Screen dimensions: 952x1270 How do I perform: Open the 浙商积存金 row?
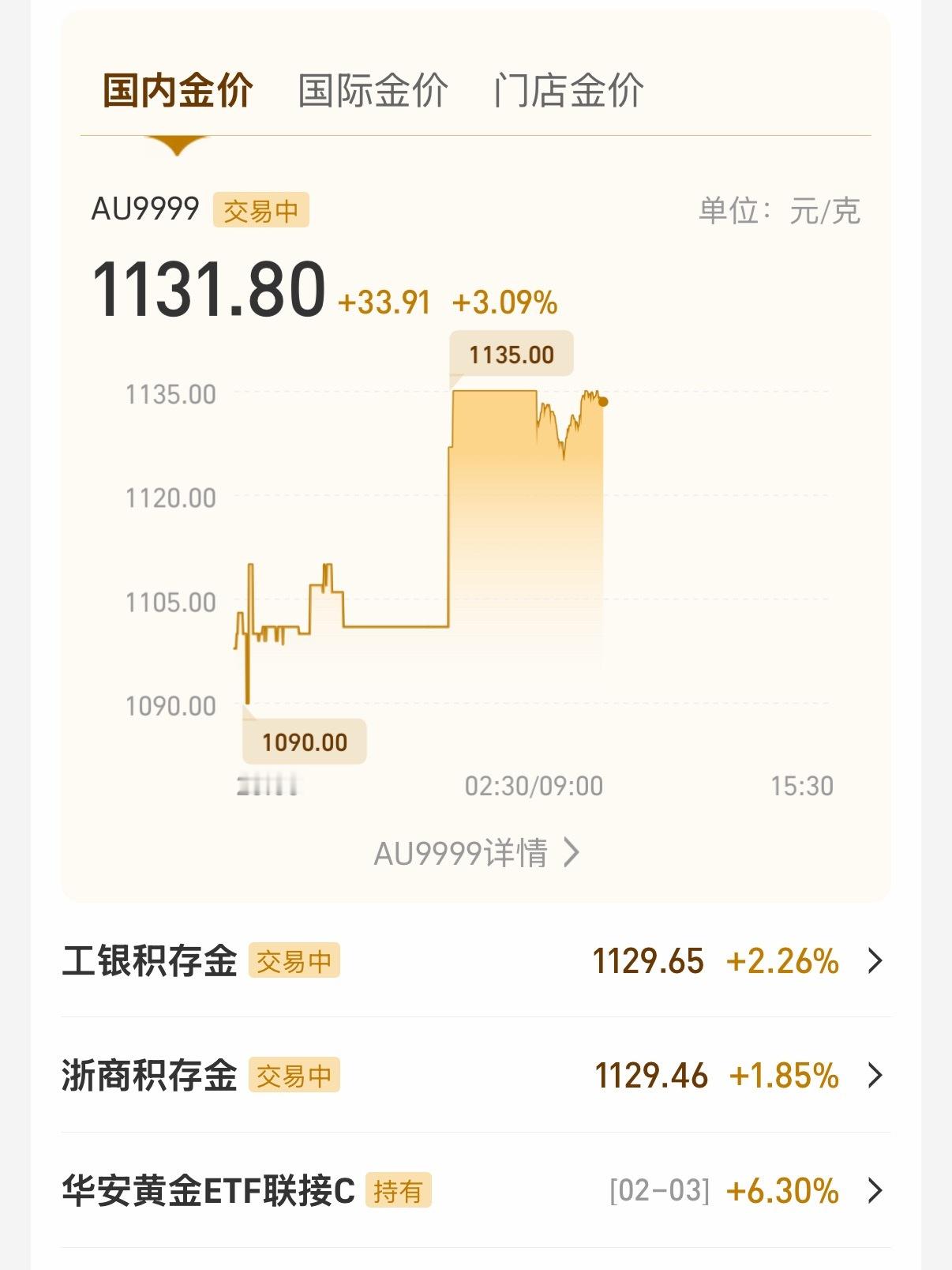point(475,1076)
